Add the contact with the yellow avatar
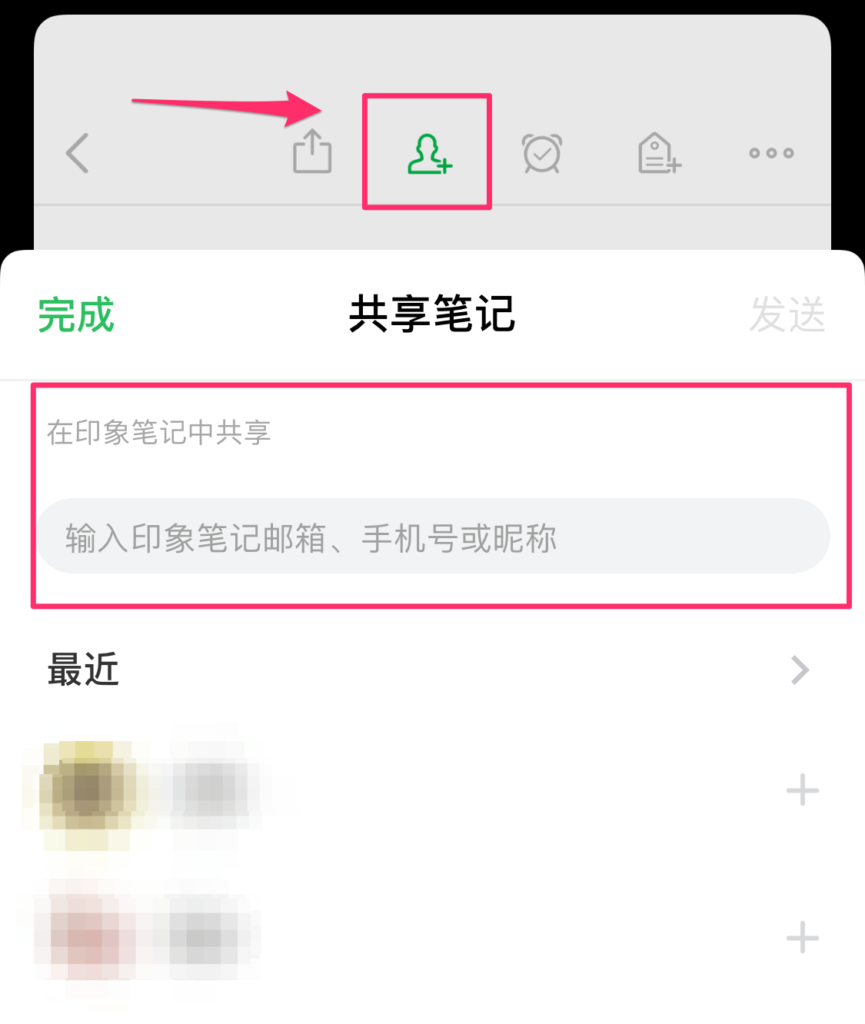This screenshot has width=865, height=1024. coord(801,792)
